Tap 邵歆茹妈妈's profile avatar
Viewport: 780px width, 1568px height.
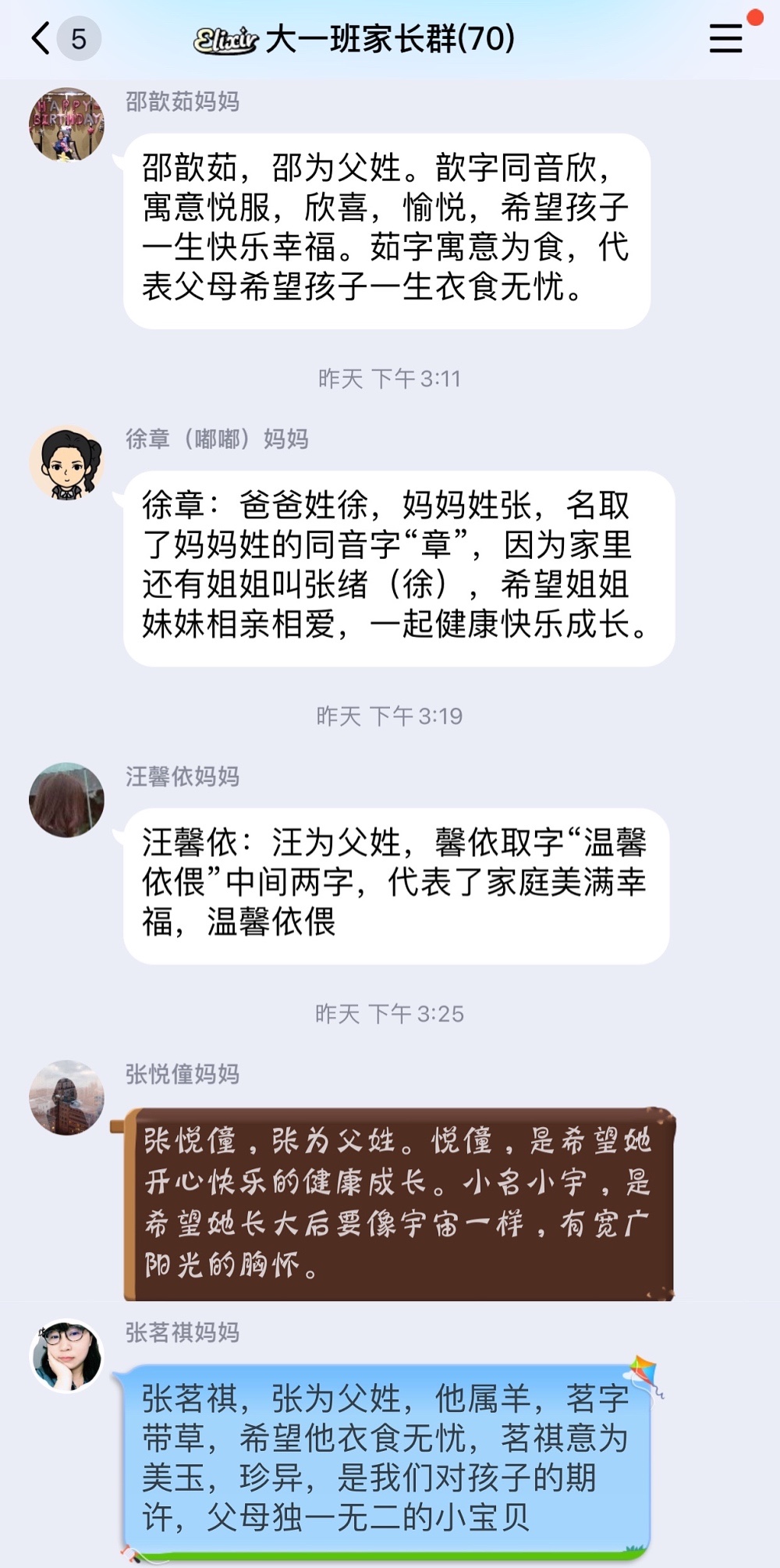[66, 125]
